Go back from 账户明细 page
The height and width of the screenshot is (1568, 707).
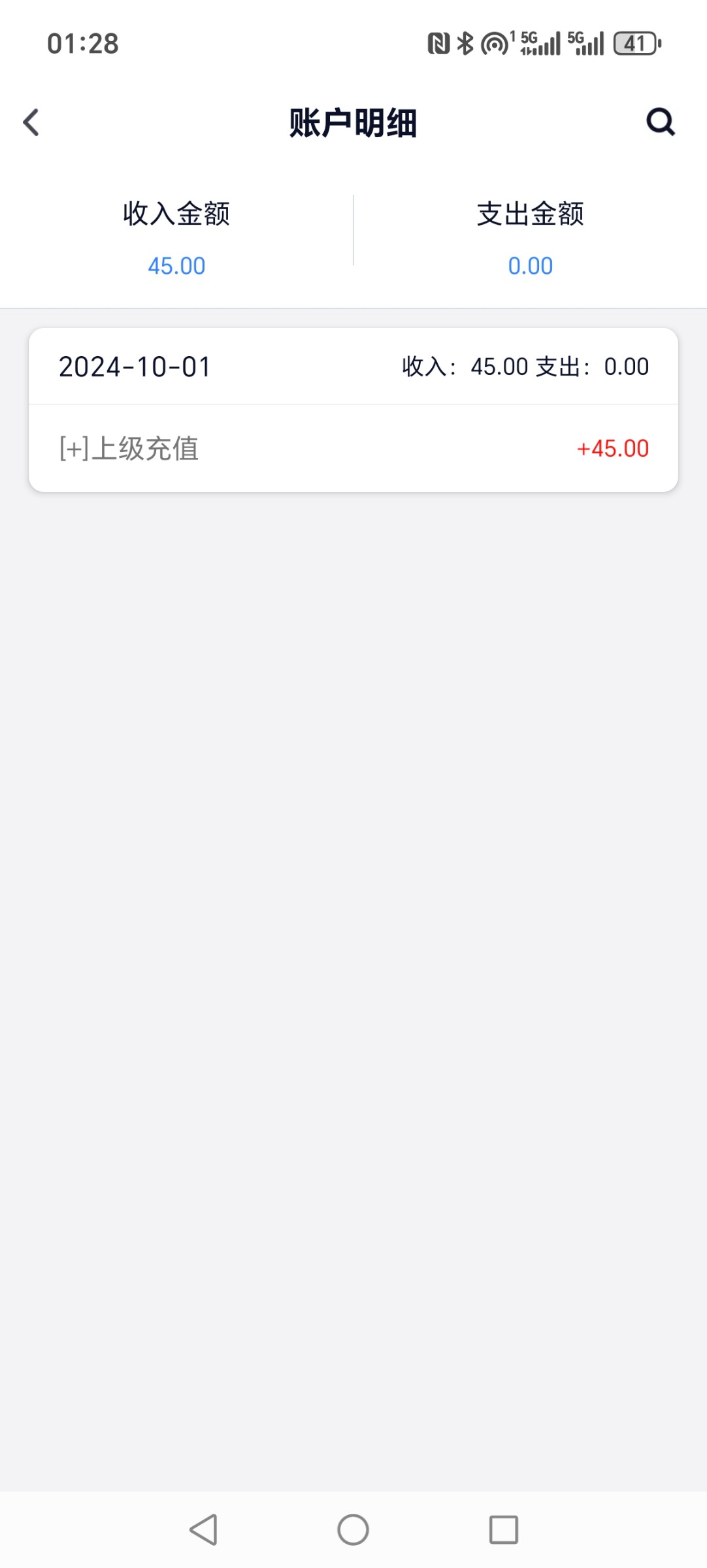pyautogui.click(x=31, y=122)
